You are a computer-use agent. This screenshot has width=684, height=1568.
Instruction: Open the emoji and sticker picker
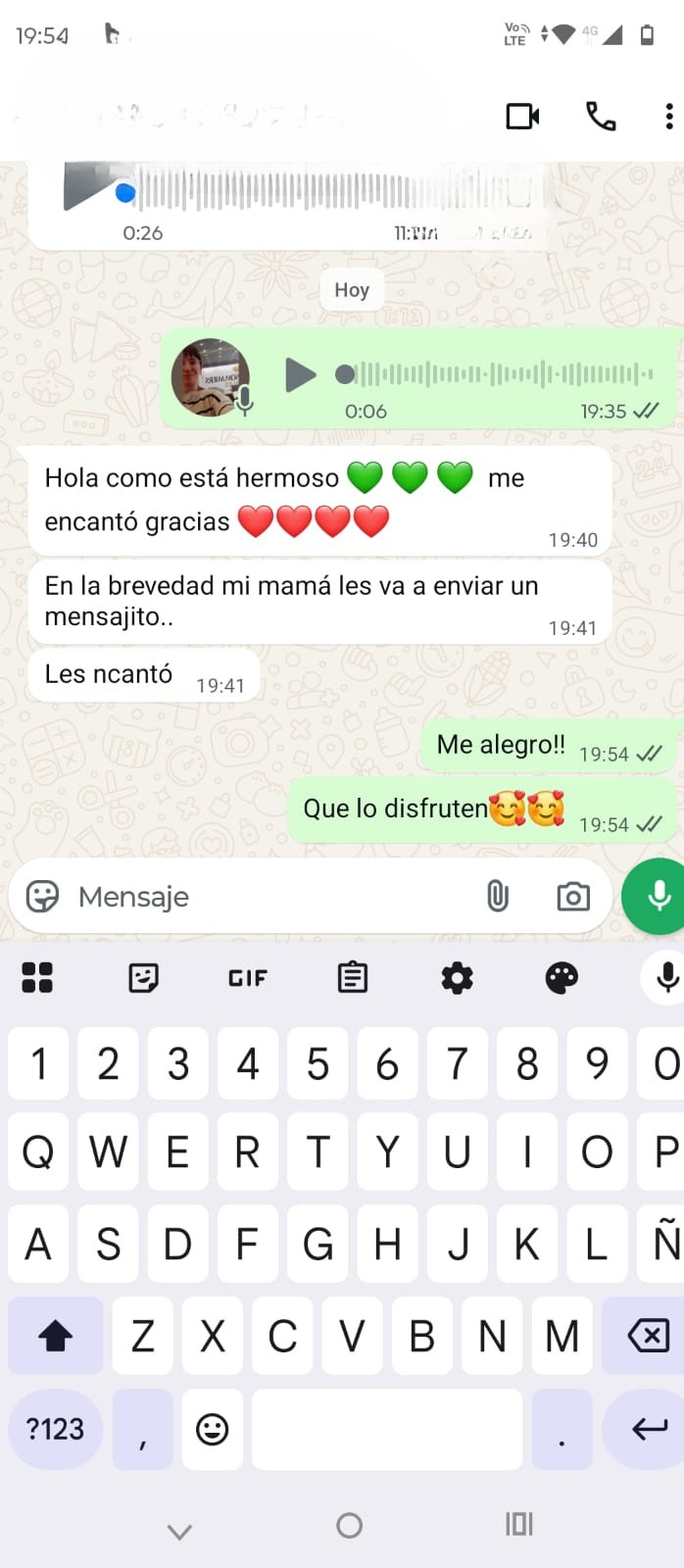[x=42, y=897]
